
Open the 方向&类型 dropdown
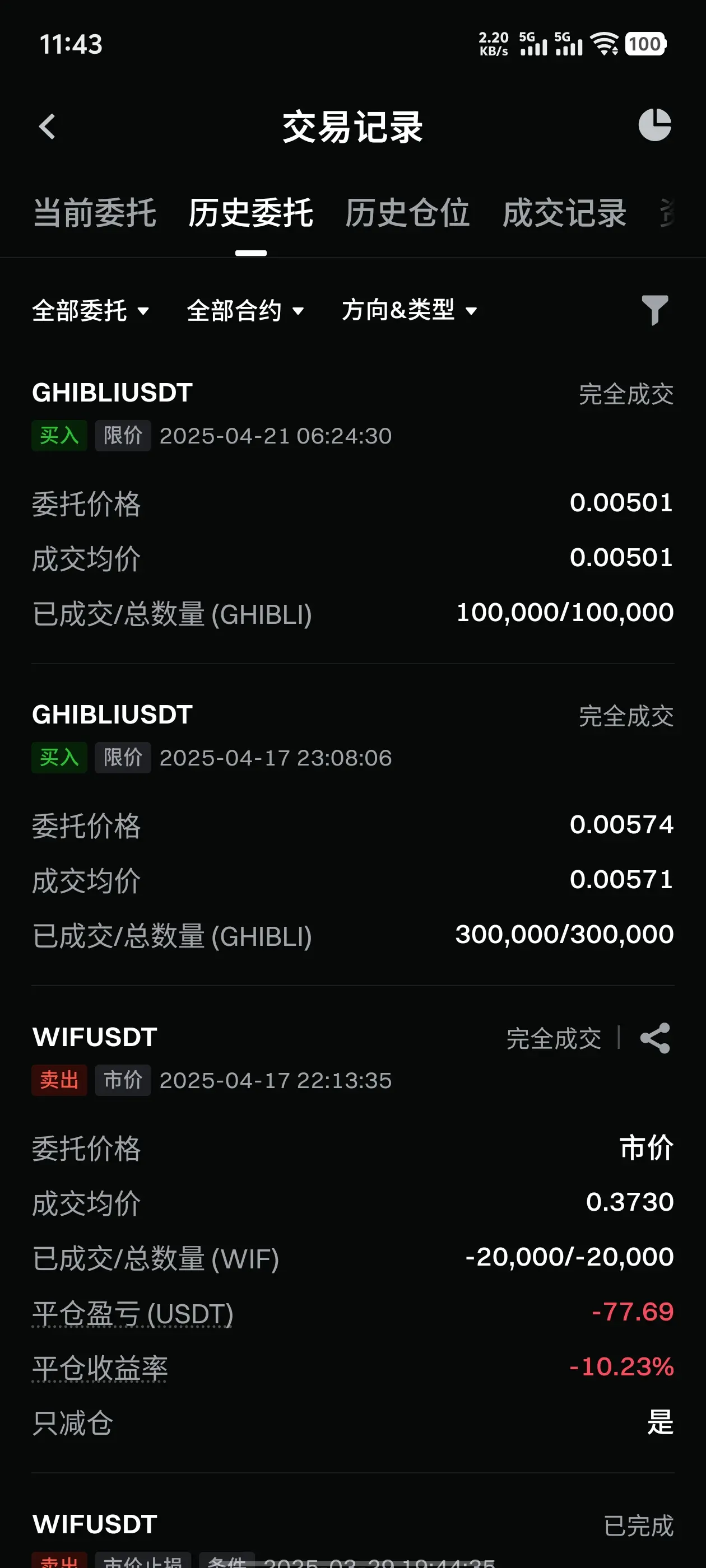[408, 310]
